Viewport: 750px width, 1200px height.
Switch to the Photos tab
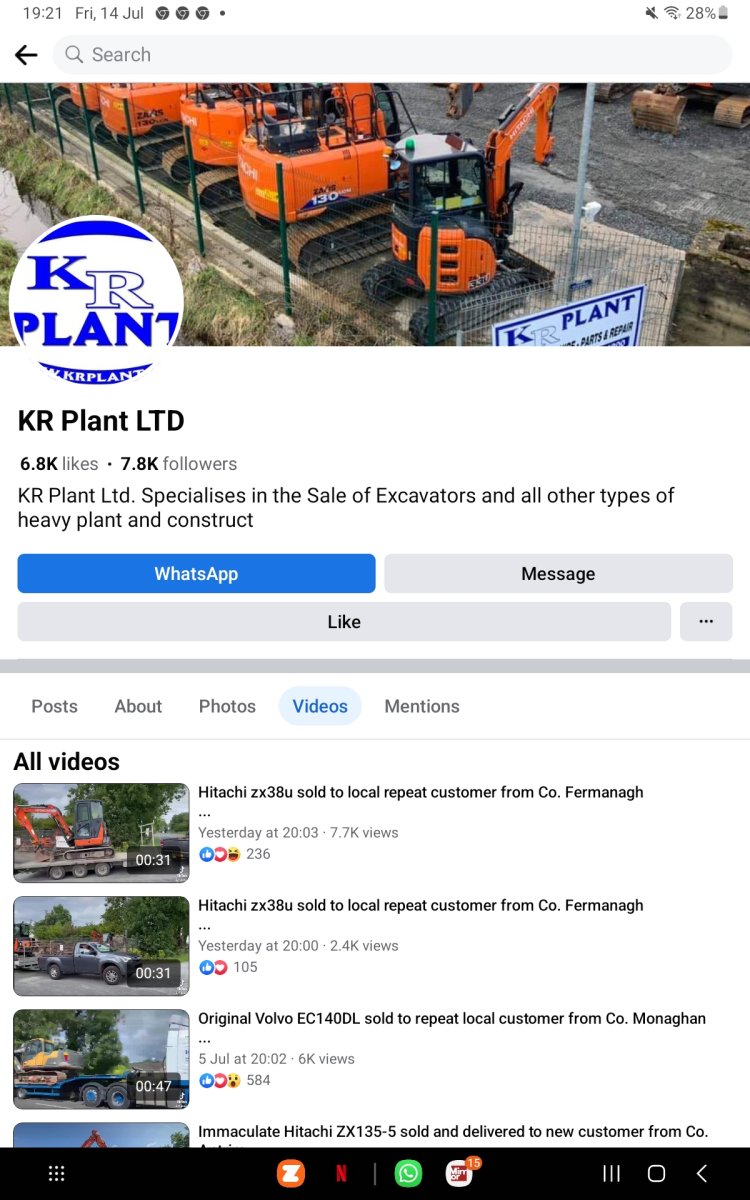(226, 706)
